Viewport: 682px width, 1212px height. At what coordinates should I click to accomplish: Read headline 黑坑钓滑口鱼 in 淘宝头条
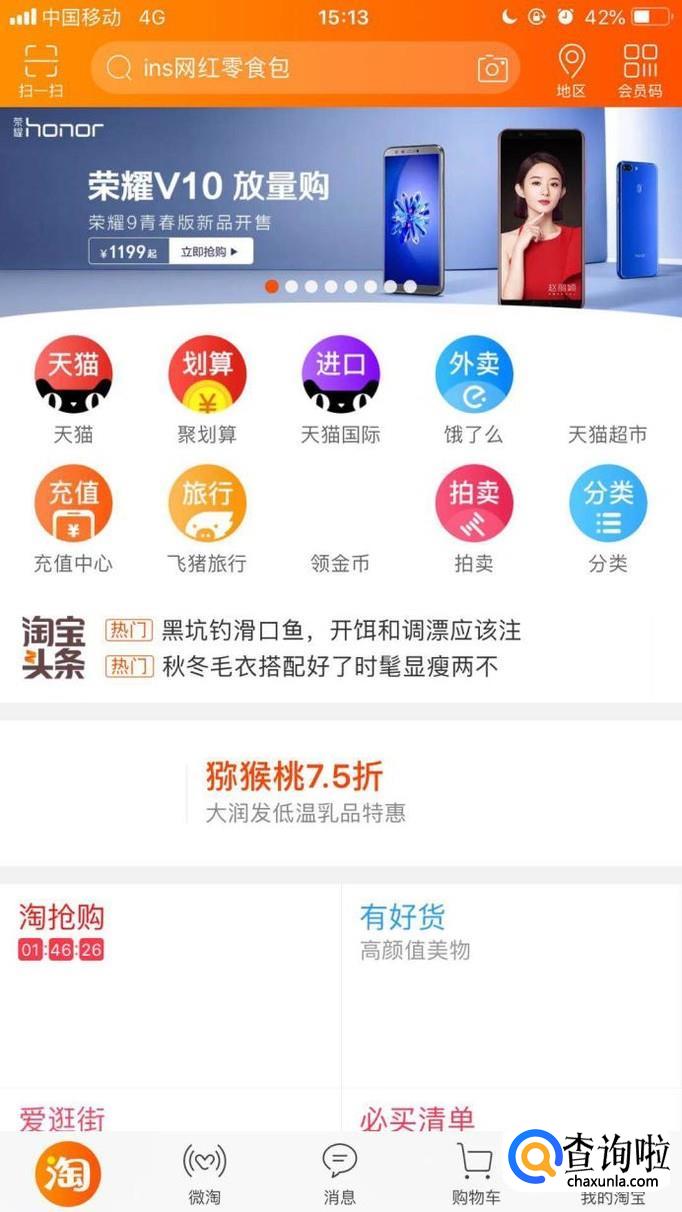tap(340, 631)
